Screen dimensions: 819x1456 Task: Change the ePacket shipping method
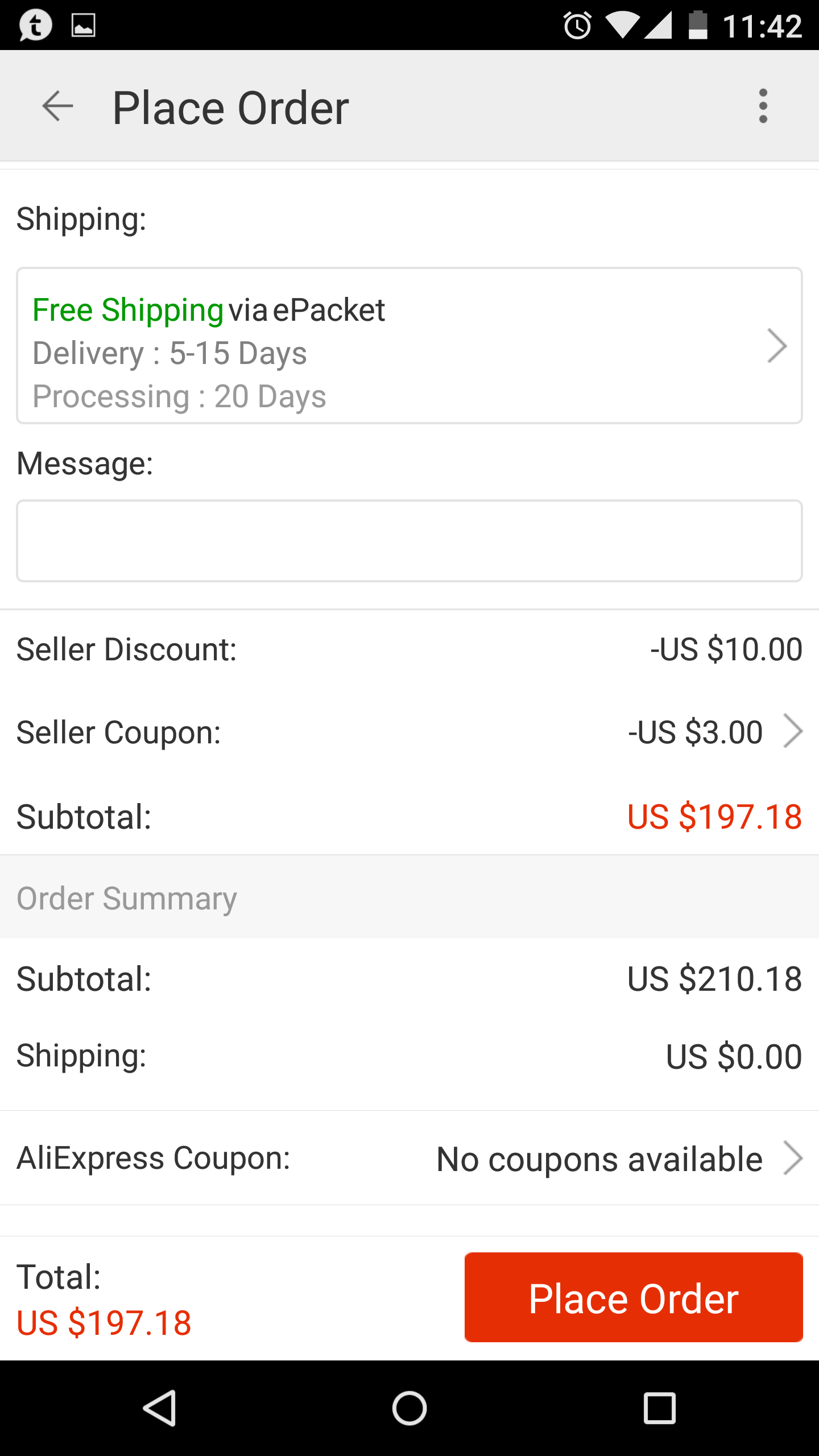409,346
